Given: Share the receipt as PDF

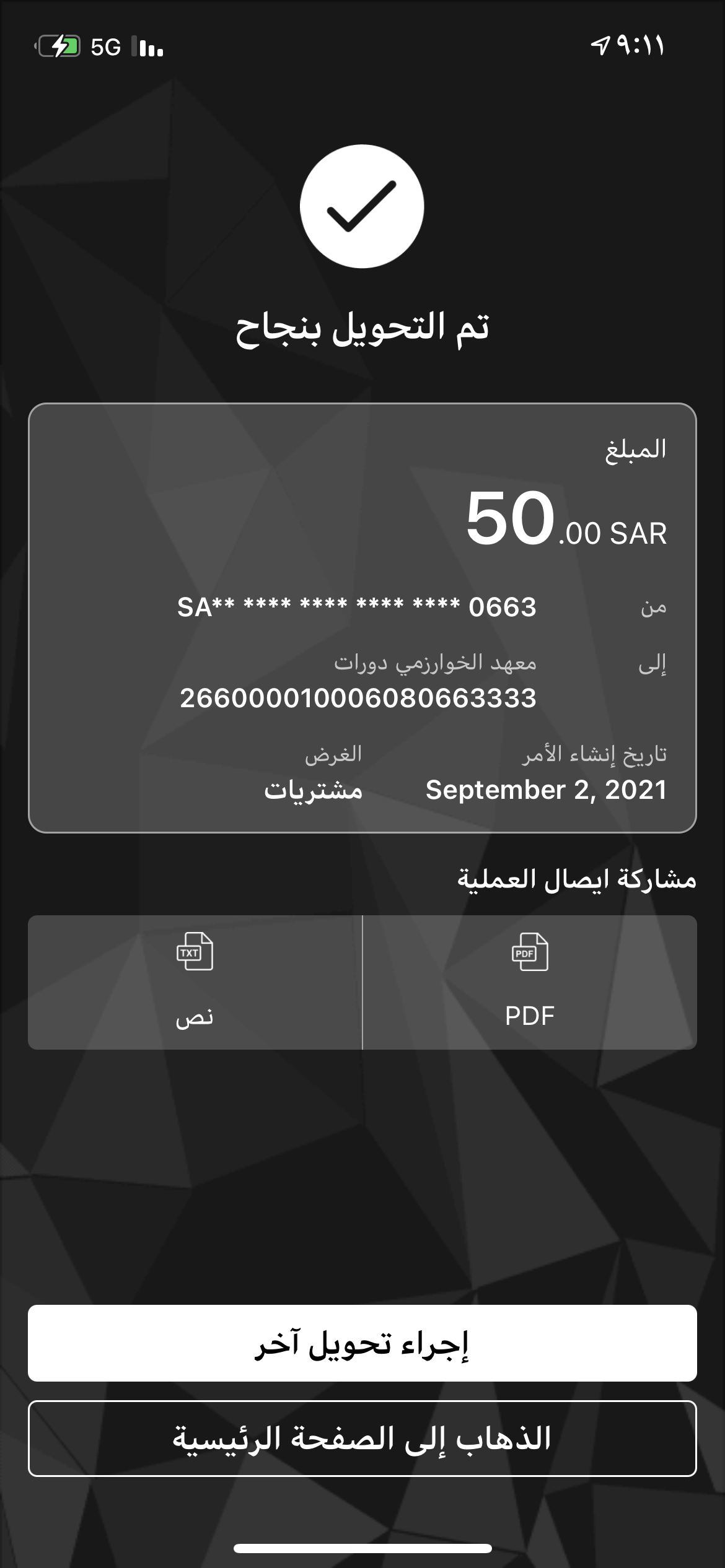Looking at the screenshot, I should tap(530, 982).
